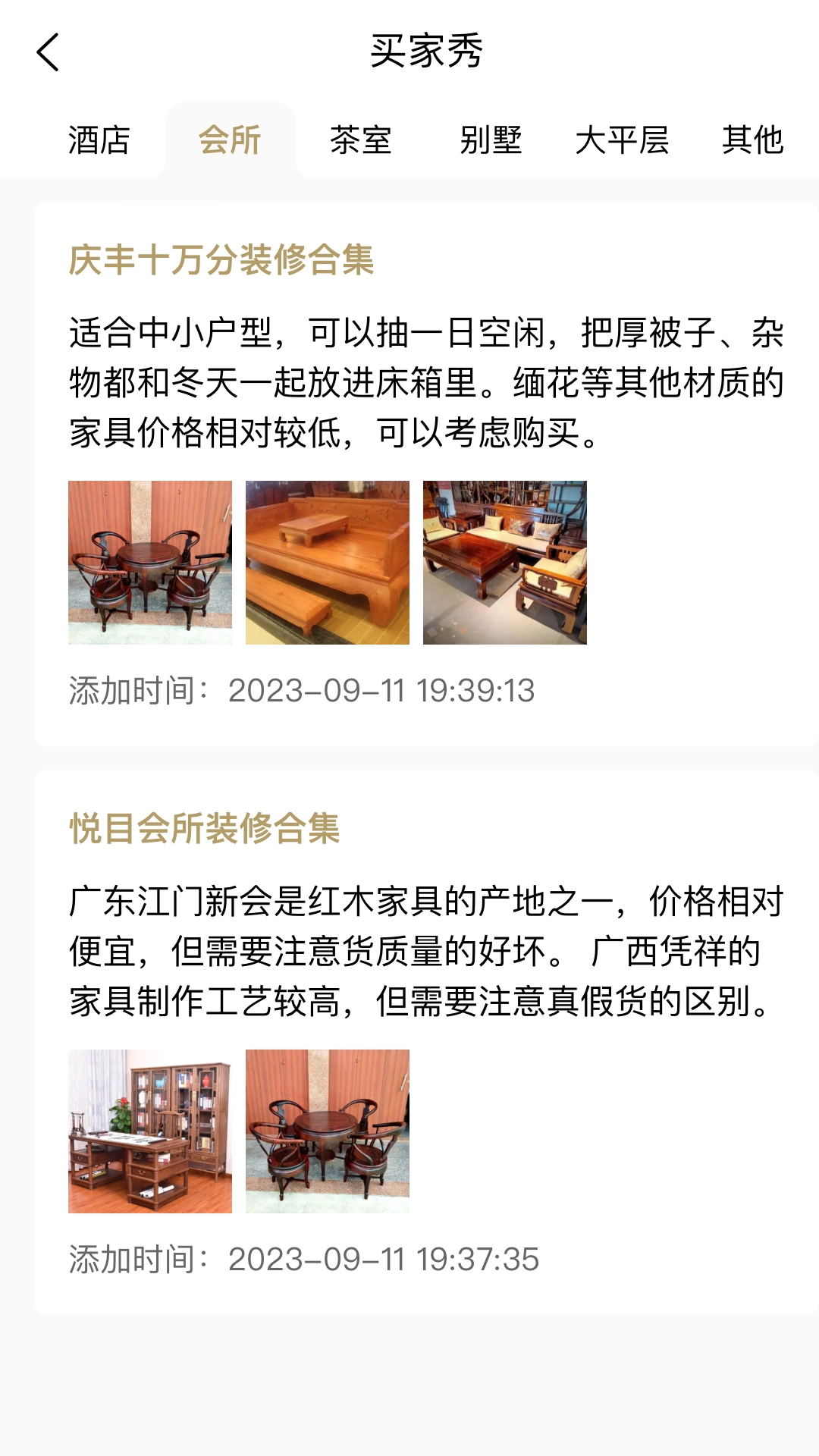View the wooden daybed photo in 庆丰十万分装修合集
The height and width of the screenshot is (1456, 819).
click(328, 563)
